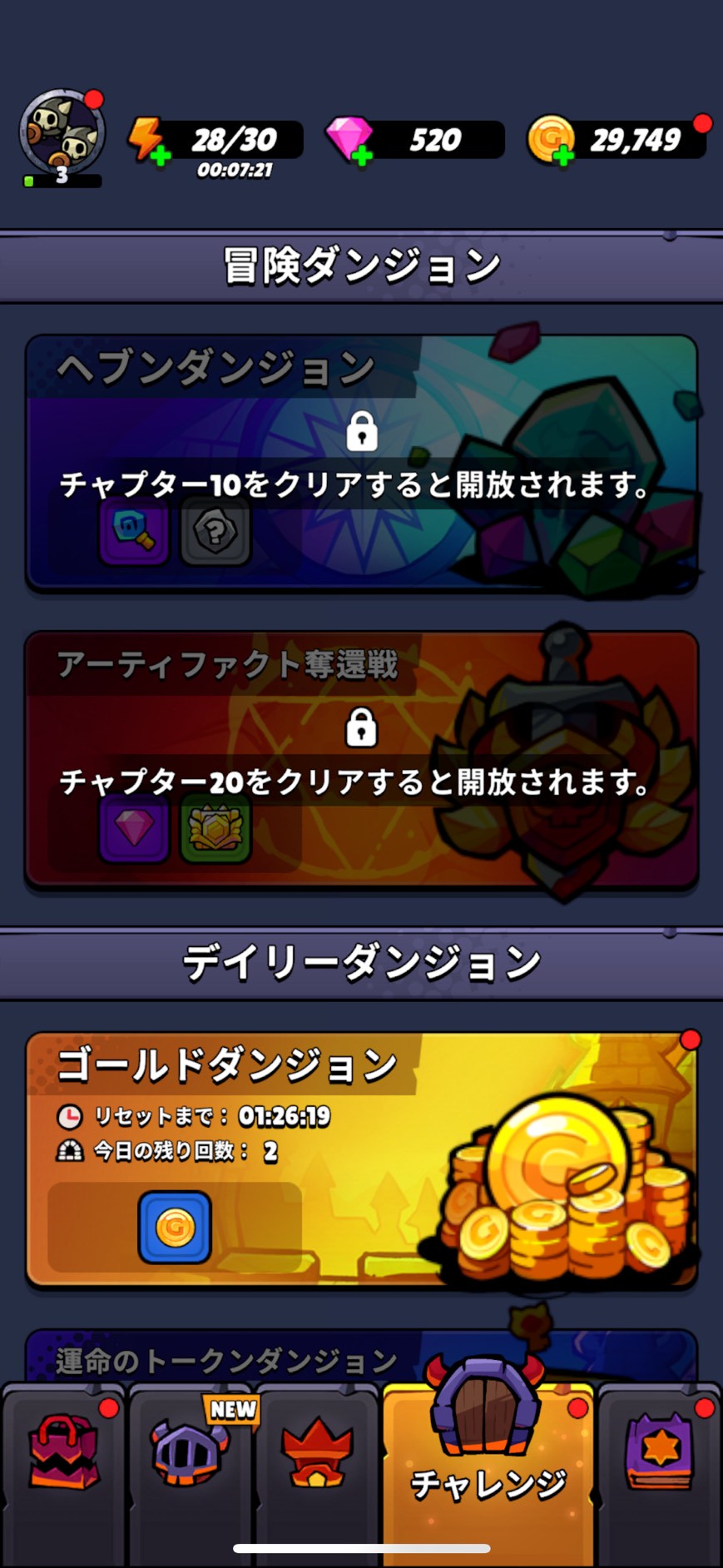The height and width of the screenshot is (1568, 723).
Task: Tap the lock icon on チャプター10 dungeon
Action: tap(361, 434)
